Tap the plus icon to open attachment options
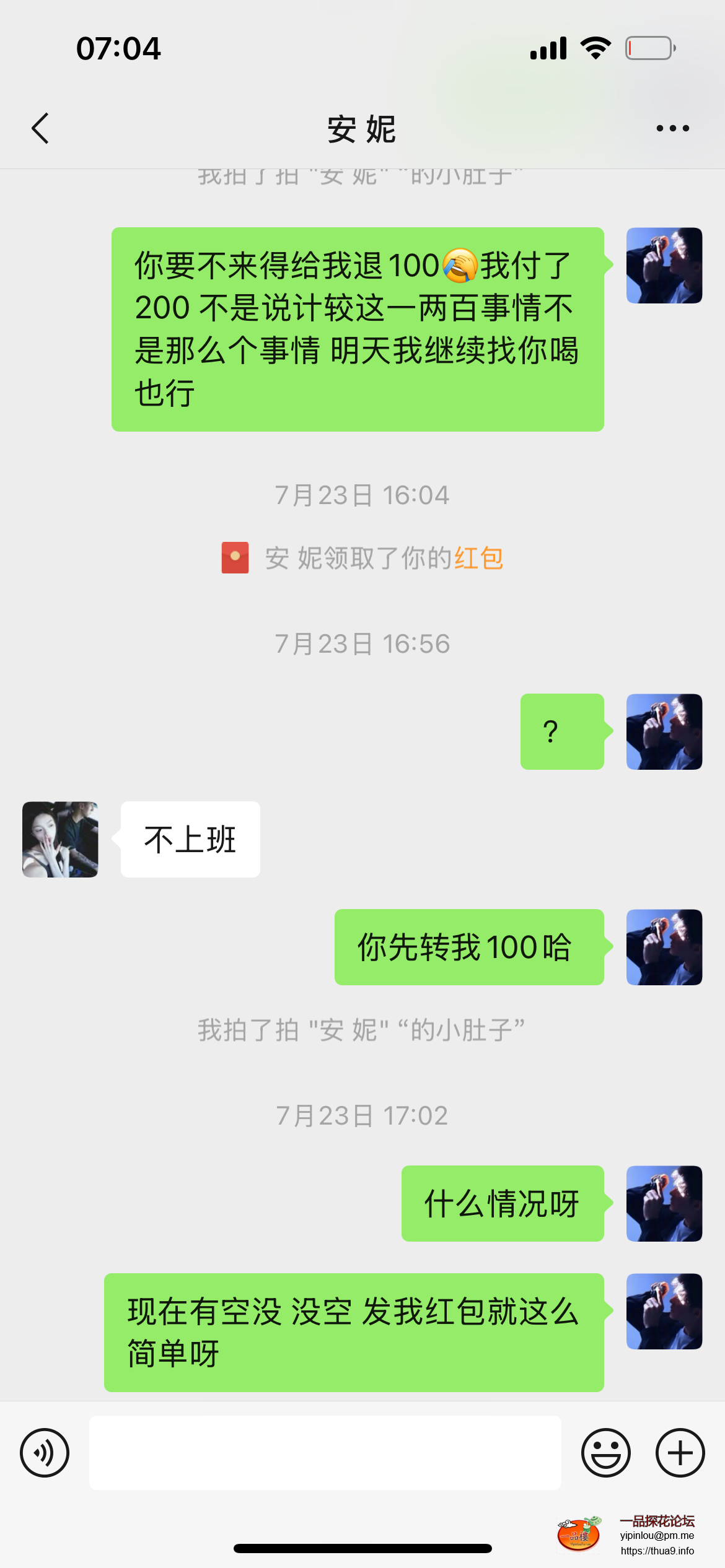The width and height of the screenshot is (725, 1568). 679,1453
